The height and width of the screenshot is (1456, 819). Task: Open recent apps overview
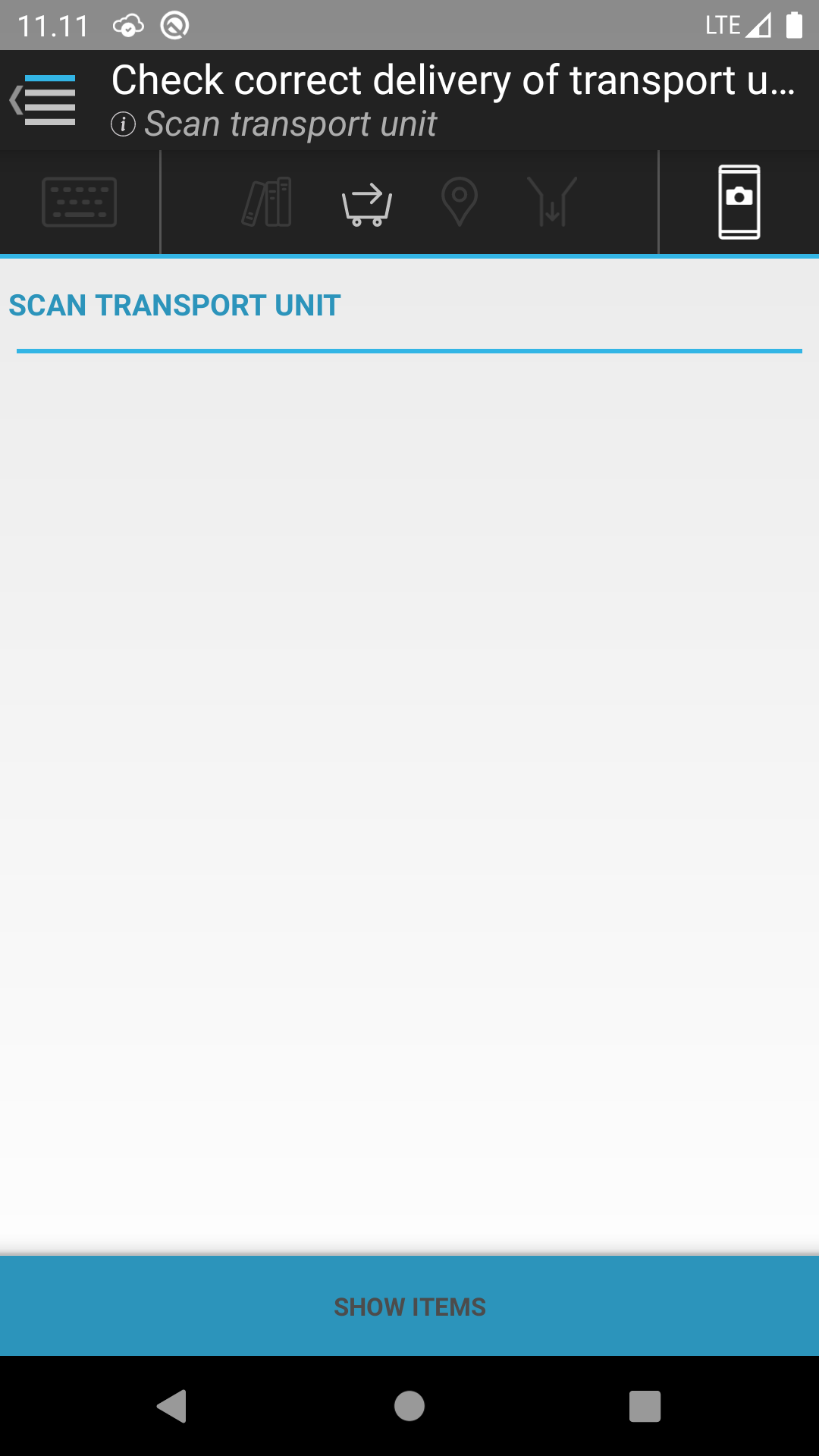click(x=645, y=1407)
